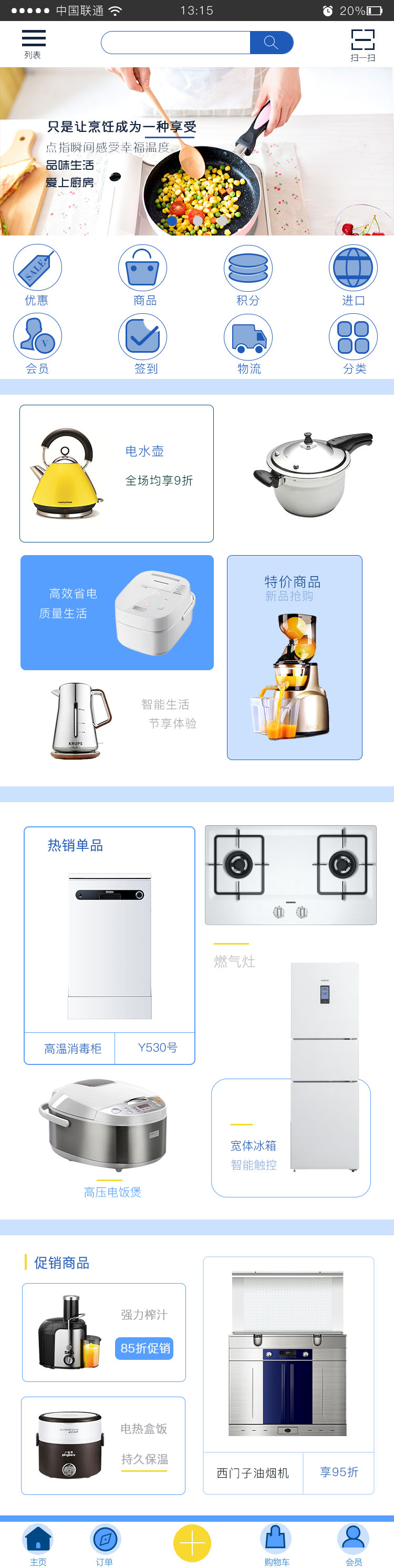Open the 特价商品 juicer card
The image size is (394, 1568).
coord(294,657)
